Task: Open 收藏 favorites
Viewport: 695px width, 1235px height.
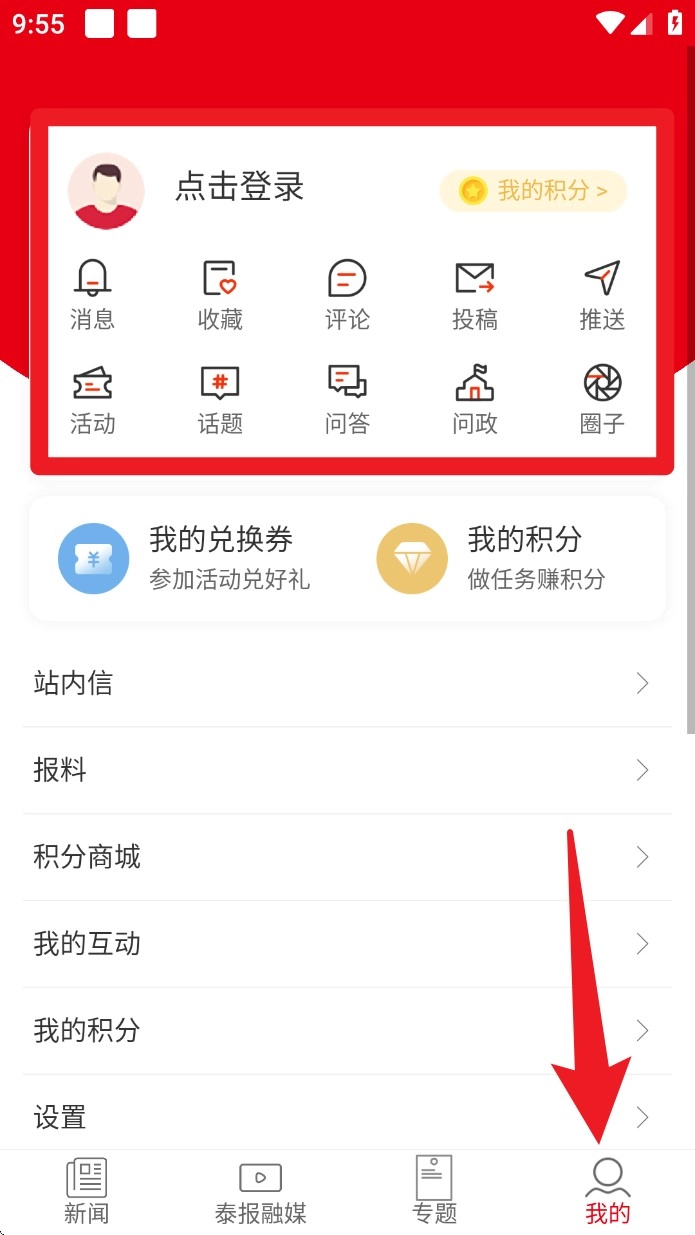Action: pyautogui.click(x=220, y=294)
